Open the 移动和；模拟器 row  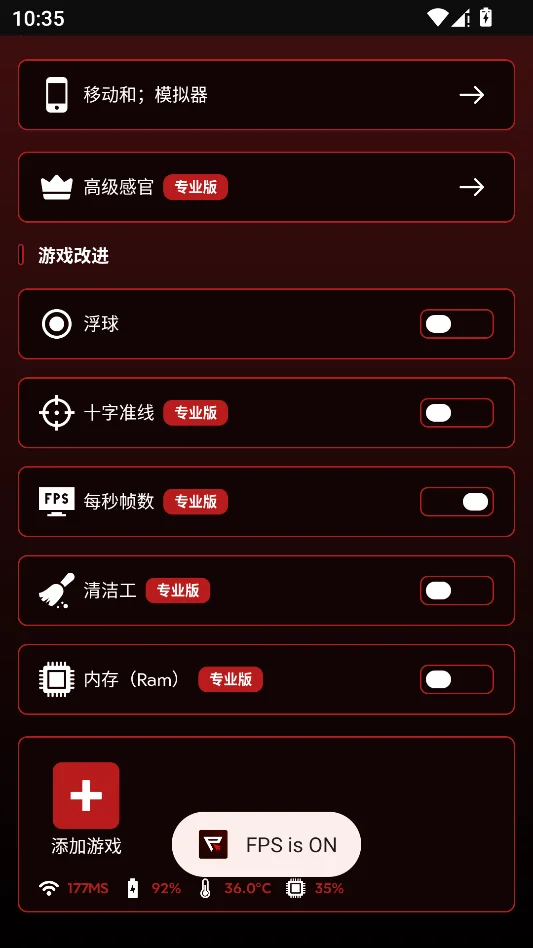[266, 95]
